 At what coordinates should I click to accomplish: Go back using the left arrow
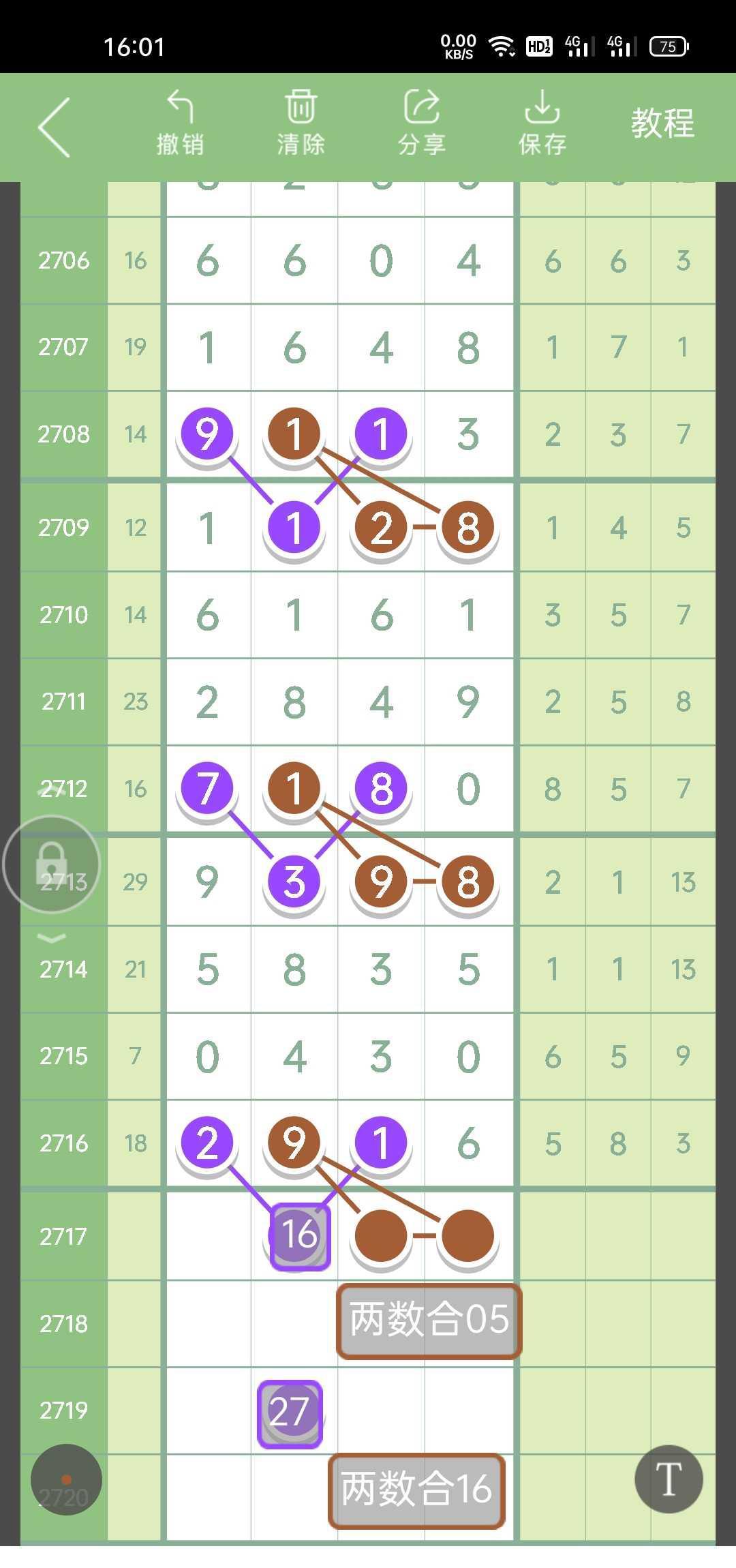(x=55, y=127)
